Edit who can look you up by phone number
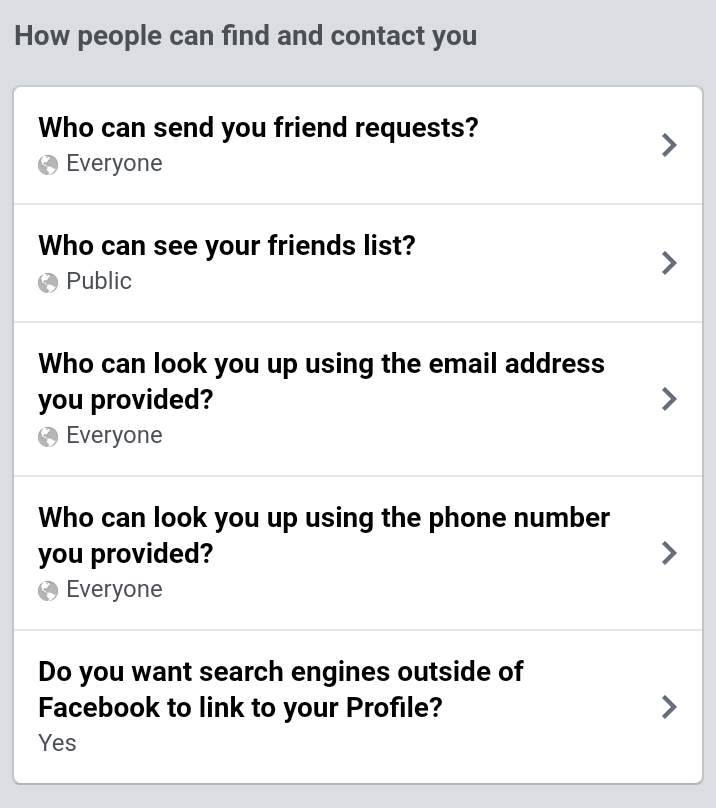The width and height of the screenshot is (716, 808). click(x=357, y=553)
